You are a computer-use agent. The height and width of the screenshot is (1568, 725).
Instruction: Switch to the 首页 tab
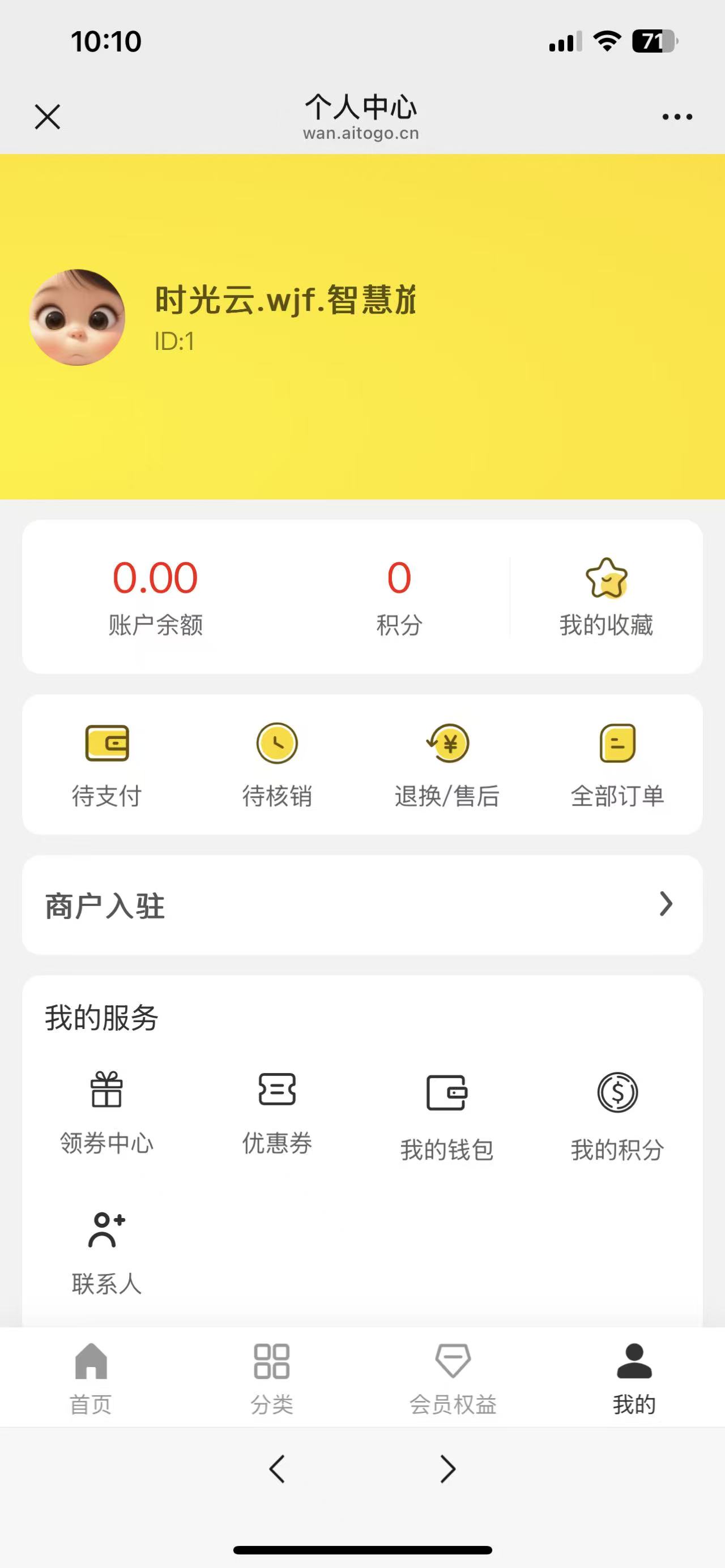91,1378
